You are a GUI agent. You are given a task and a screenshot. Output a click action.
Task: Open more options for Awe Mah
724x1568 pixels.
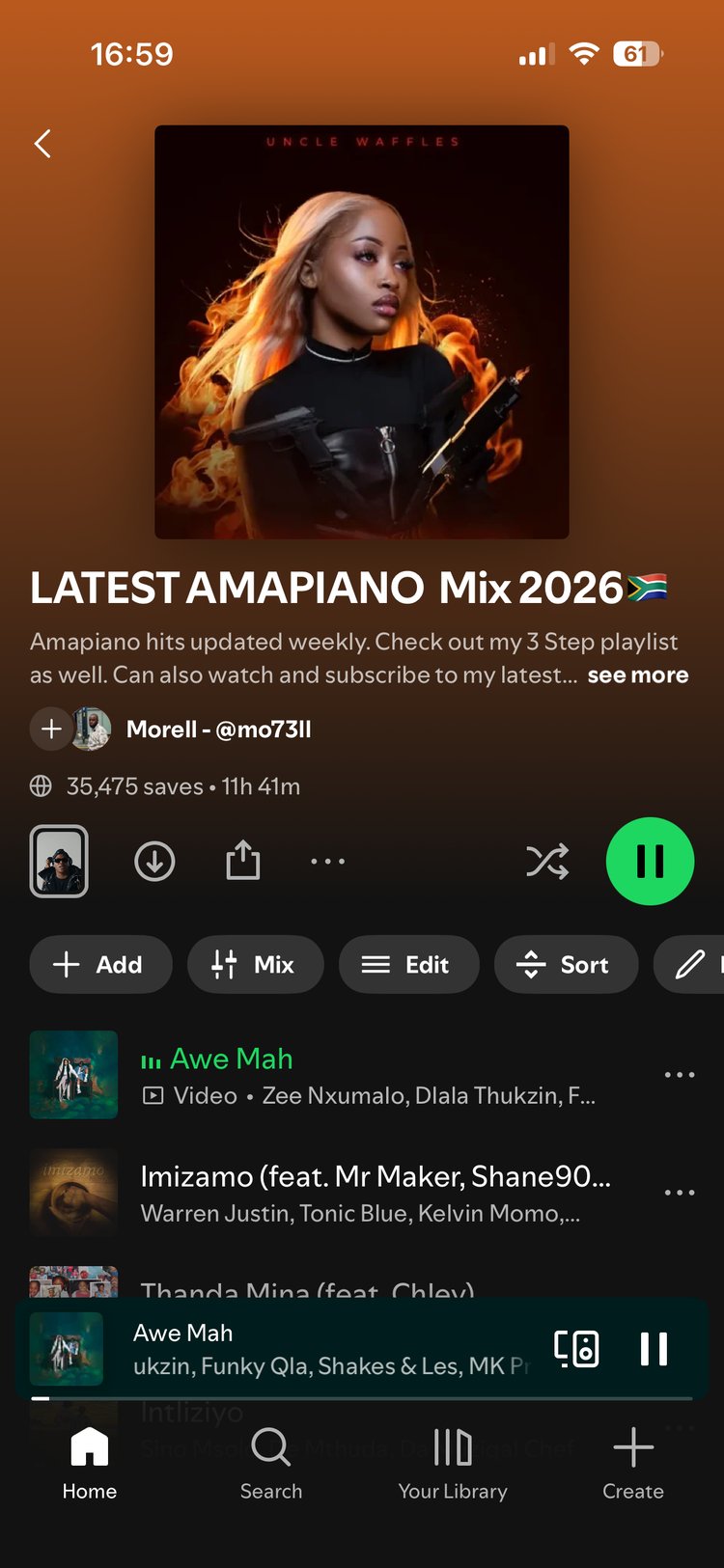pyautogui.click(x=680, y=1075)
